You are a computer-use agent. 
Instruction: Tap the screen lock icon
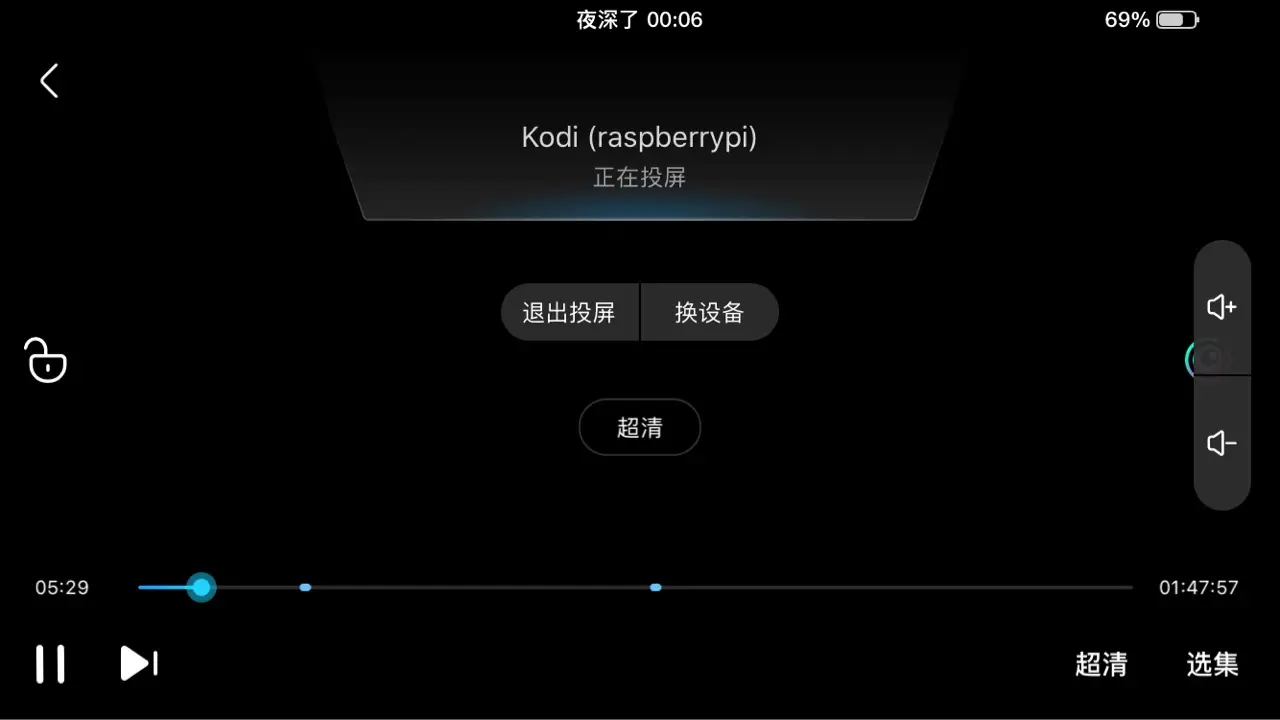[x=45, y=361]
